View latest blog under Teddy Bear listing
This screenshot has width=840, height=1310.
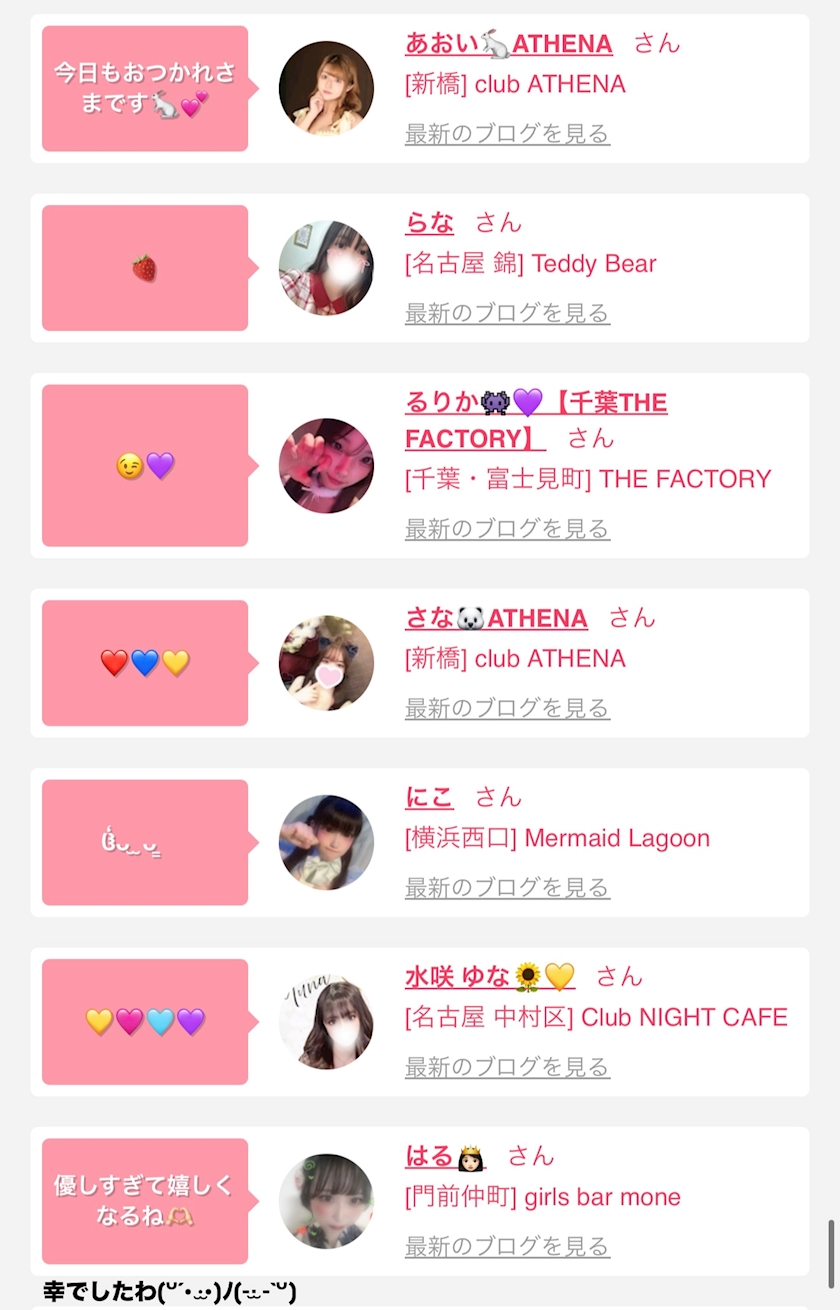click(507, 314)
